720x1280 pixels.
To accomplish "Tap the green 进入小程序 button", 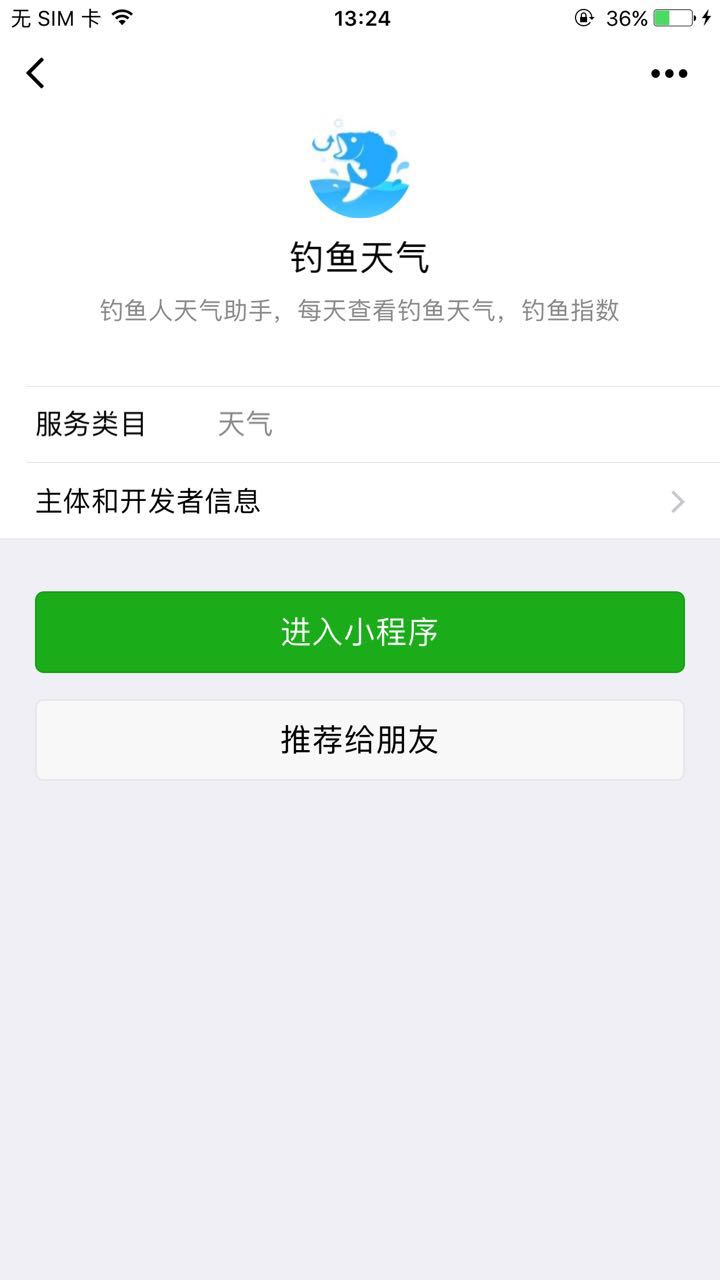I will [x=360, y=632].
